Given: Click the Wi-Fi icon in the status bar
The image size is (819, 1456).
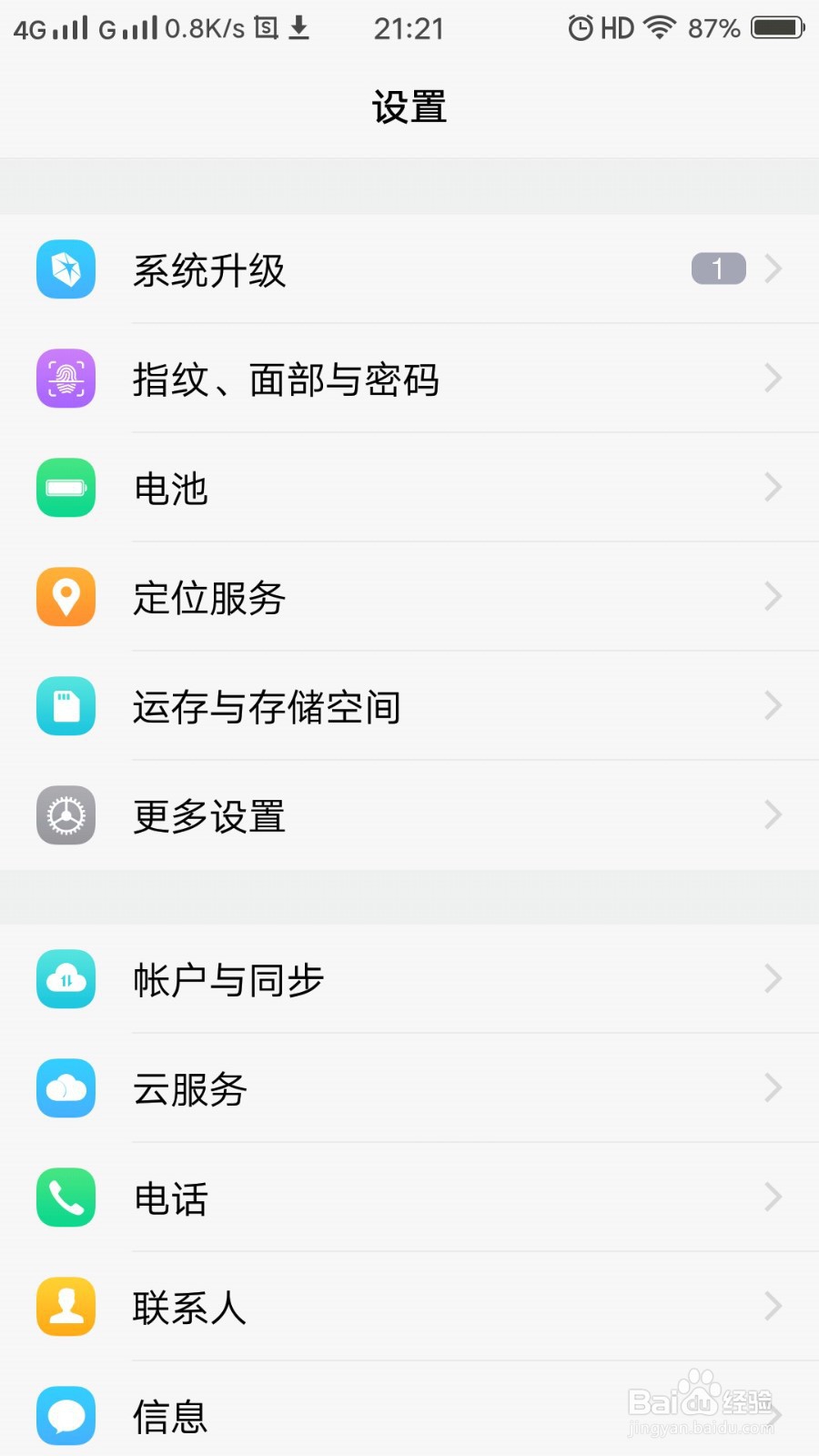Looking at the screenshot, I should tap(657, 27).
